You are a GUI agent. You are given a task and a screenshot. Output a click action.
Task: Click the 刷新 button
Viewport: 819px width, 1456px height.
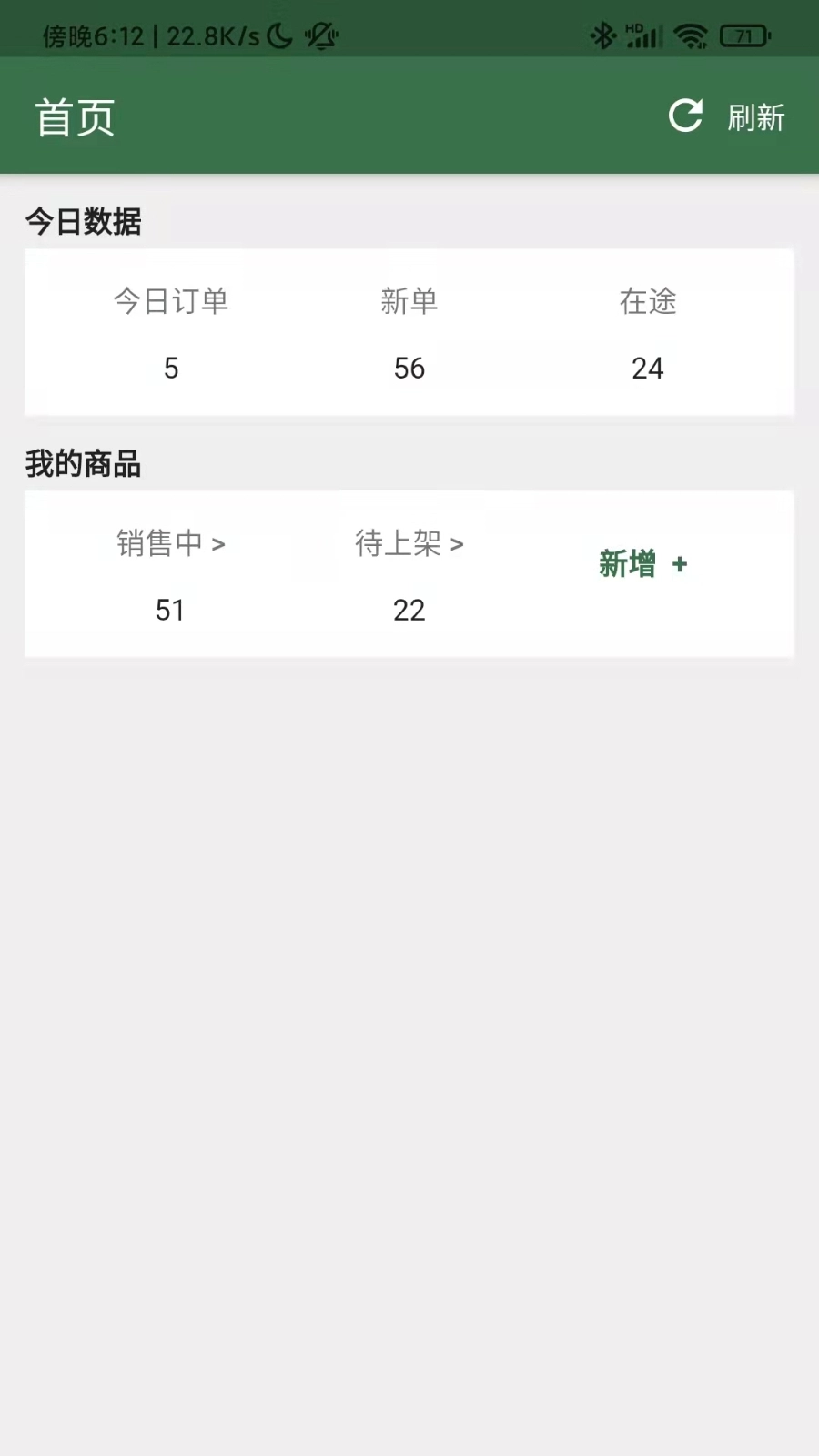757,118
